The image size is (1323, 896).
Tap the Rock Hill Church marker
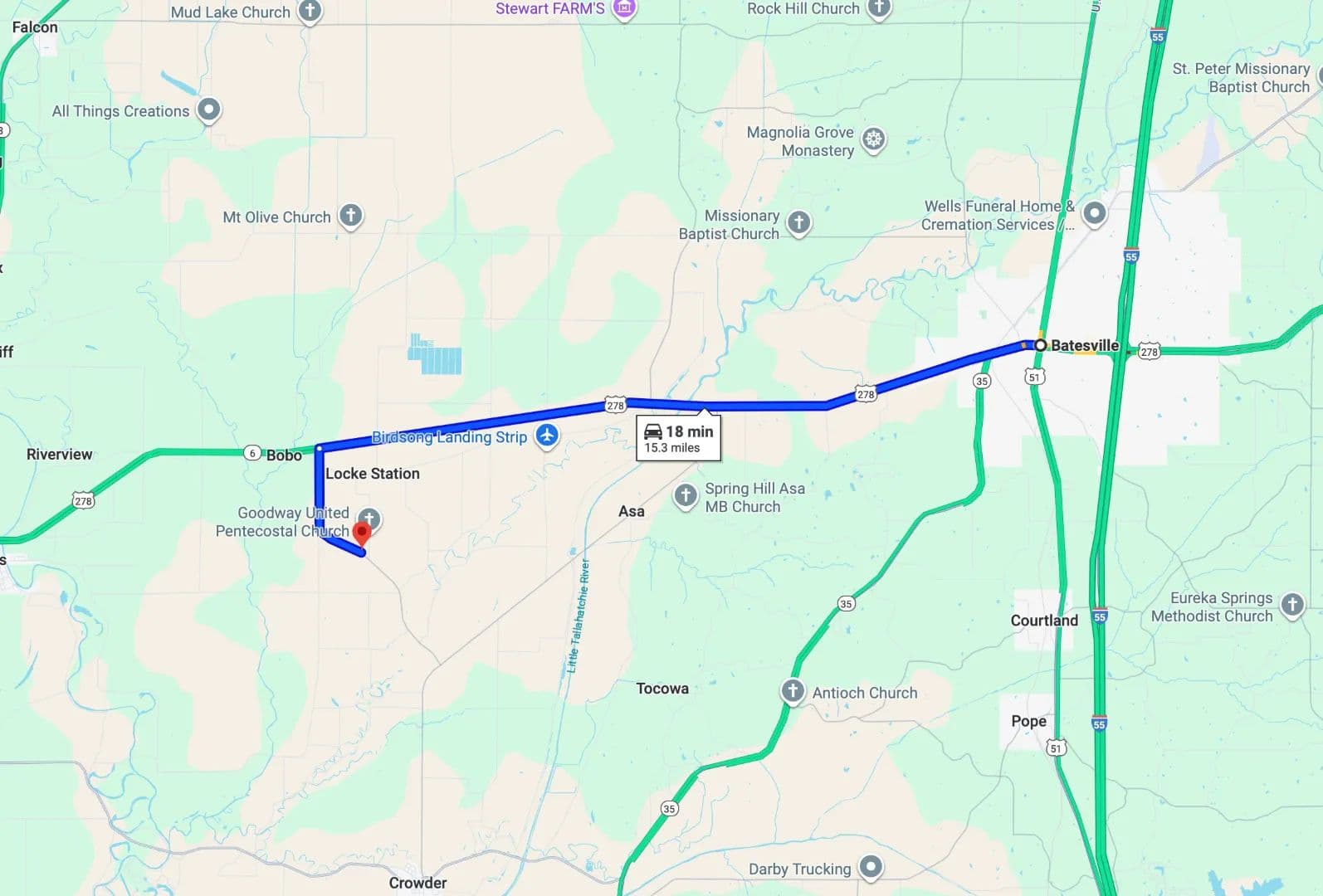pyautogui.click(x=878, y=8)
